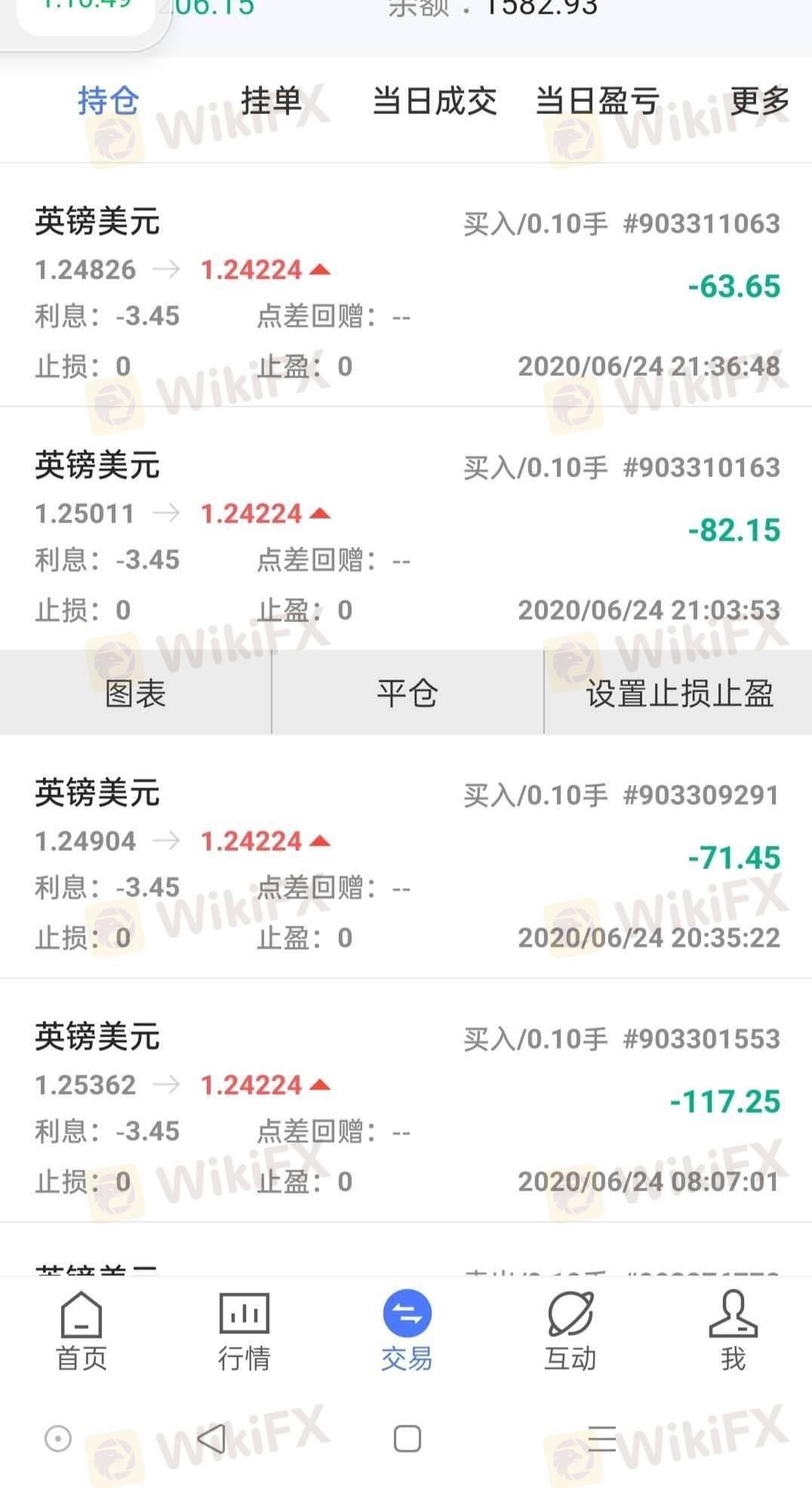Select the 更多 tab
Viewport: 812px width, 1488px height.
pos(760,101)
